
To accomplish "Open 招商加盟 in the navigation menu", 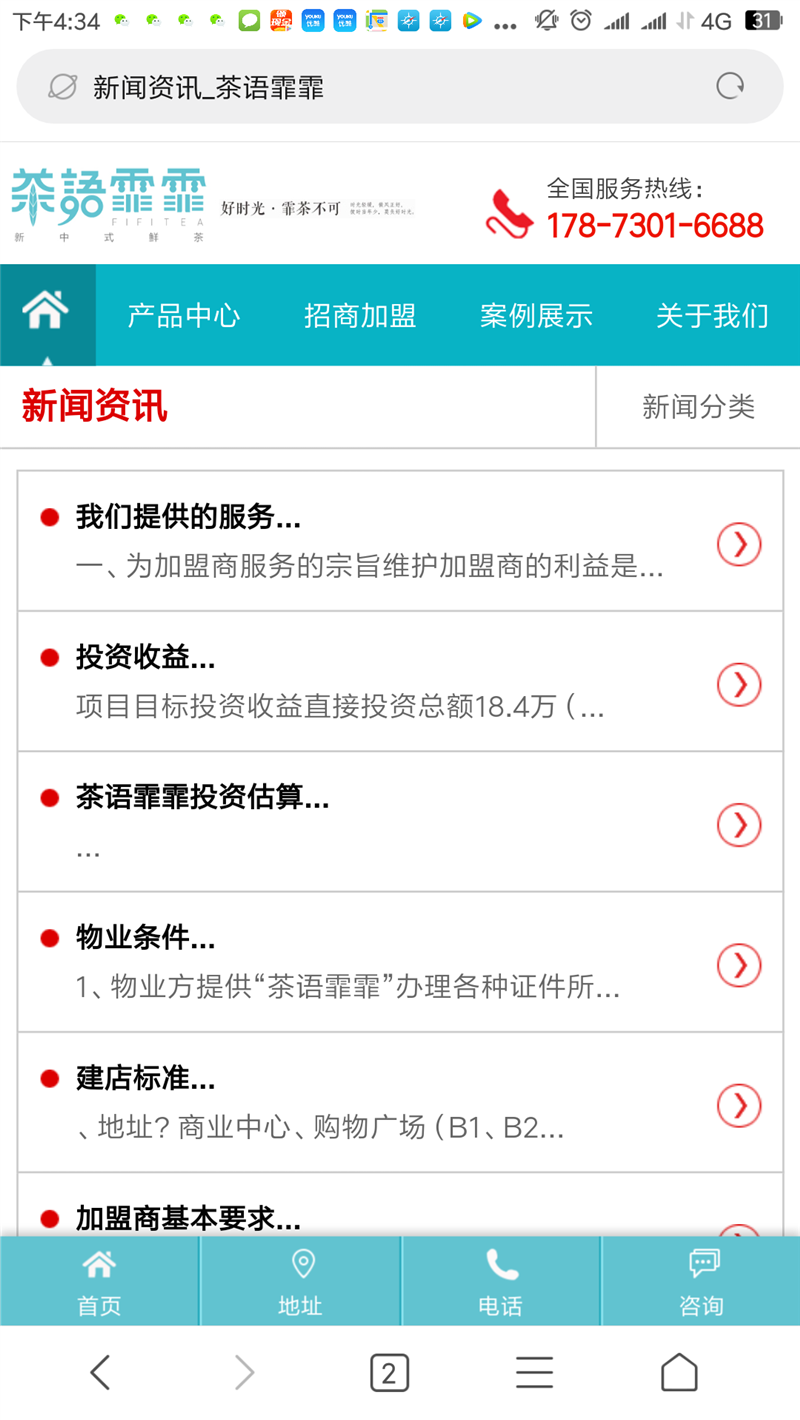I will pyautogui.click(x=360, y=316).
